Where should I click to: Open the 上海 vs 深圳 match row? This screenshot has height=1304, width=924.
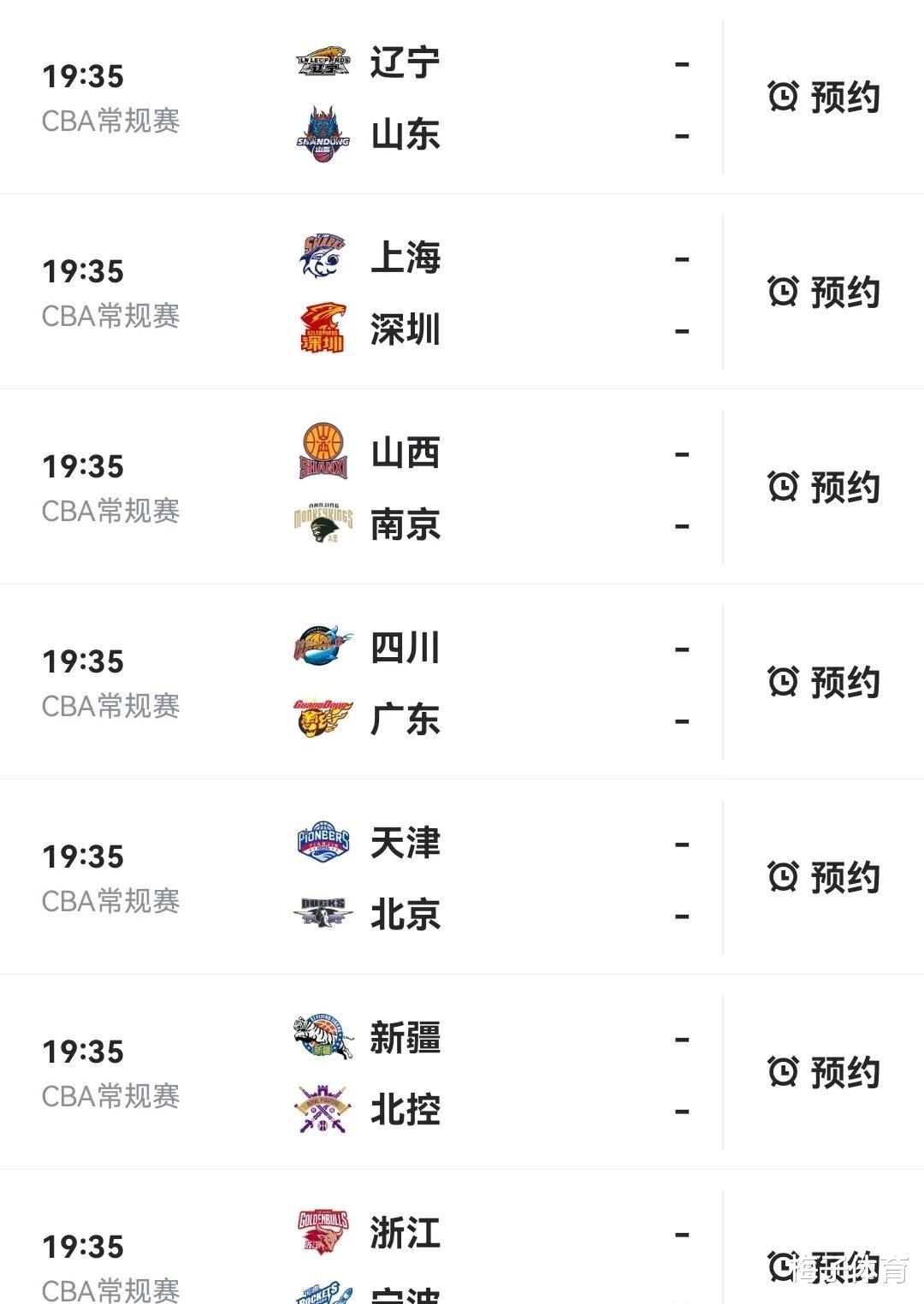point(361,292)
